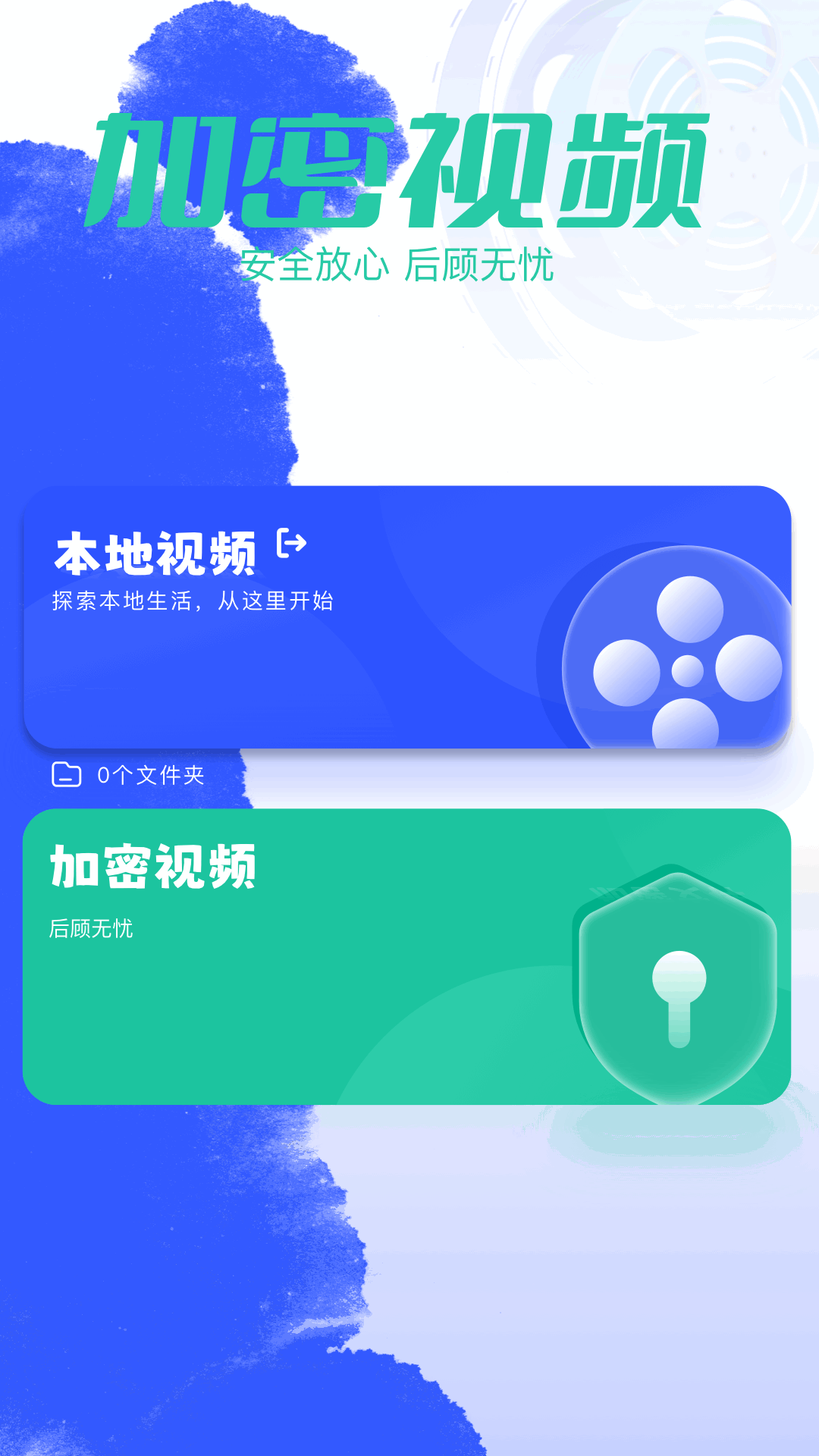
Task: Tap the export icon next to 本地视频
Action: 292,544
